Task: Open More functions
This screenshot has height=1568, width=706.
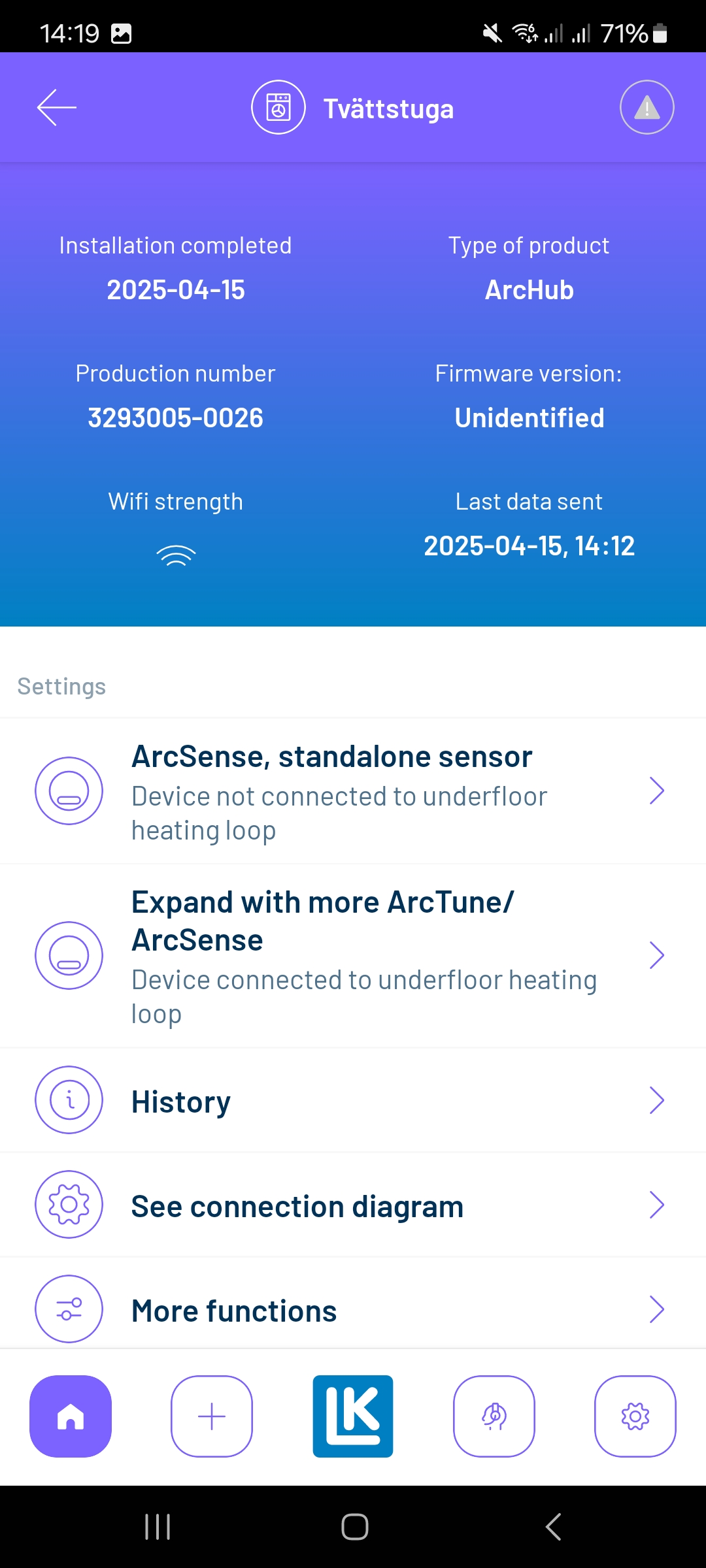Action: coord(353,1310)
